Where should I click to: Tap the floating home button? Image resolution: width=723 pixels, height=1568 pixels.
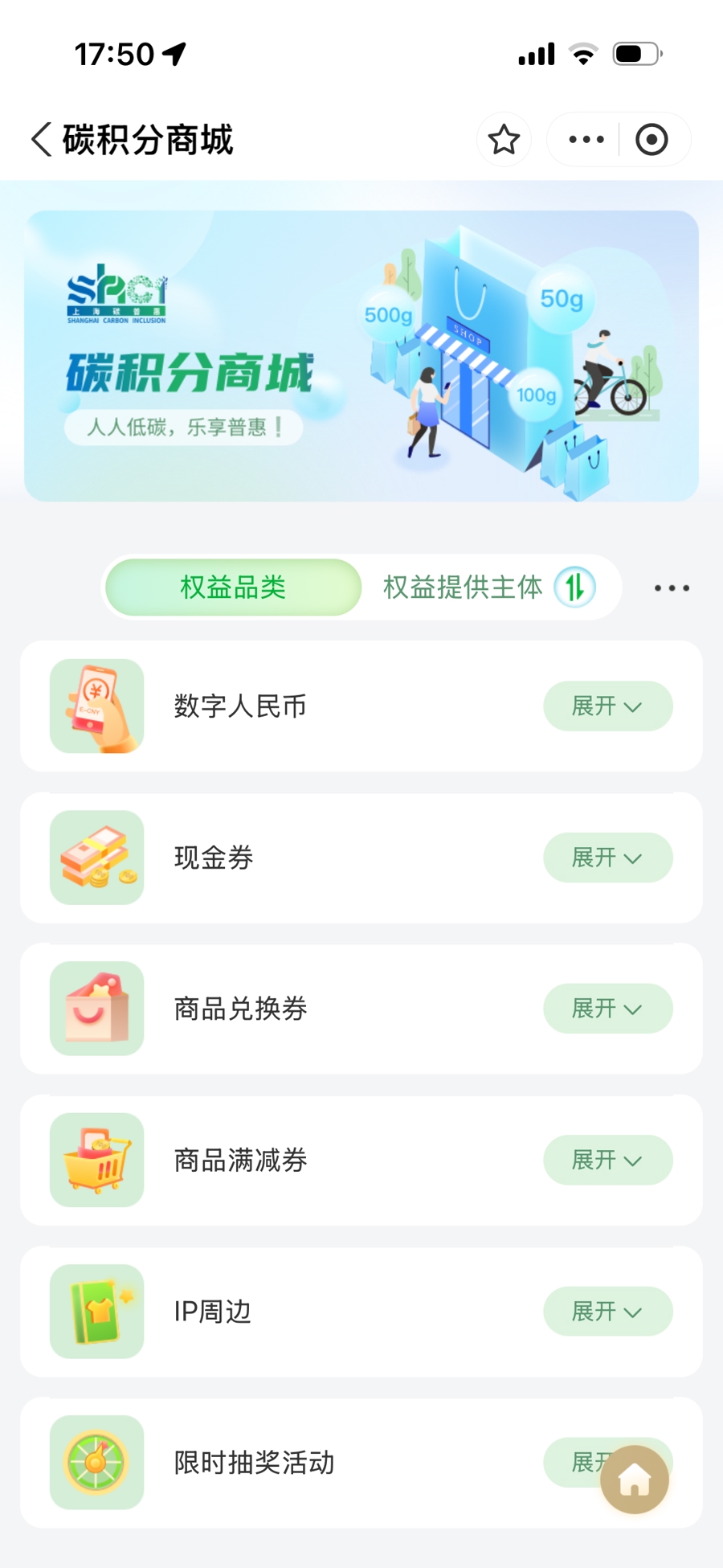(x=635, y=1480)
